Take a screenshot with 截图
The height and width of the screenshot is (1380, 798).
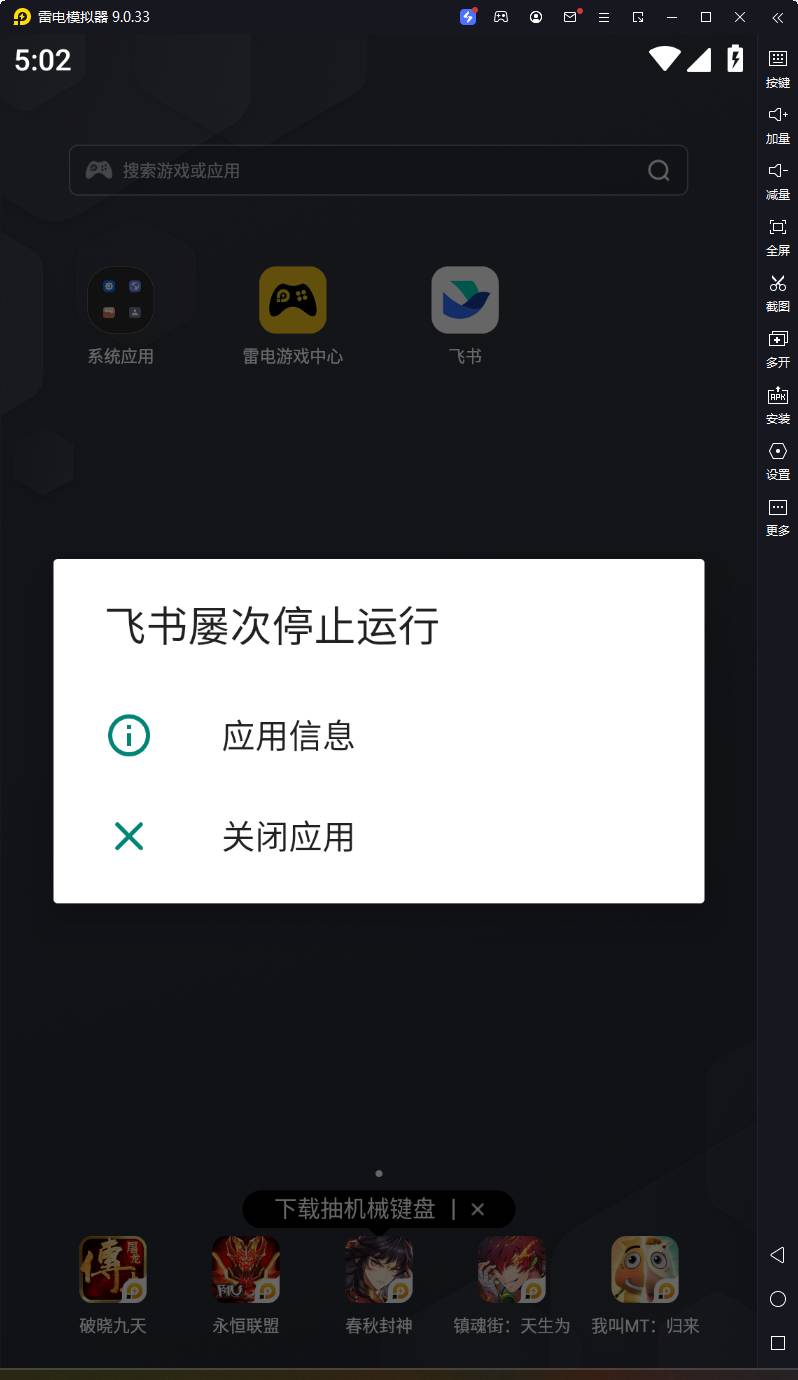pyautogui.click(x=778, y=292)
